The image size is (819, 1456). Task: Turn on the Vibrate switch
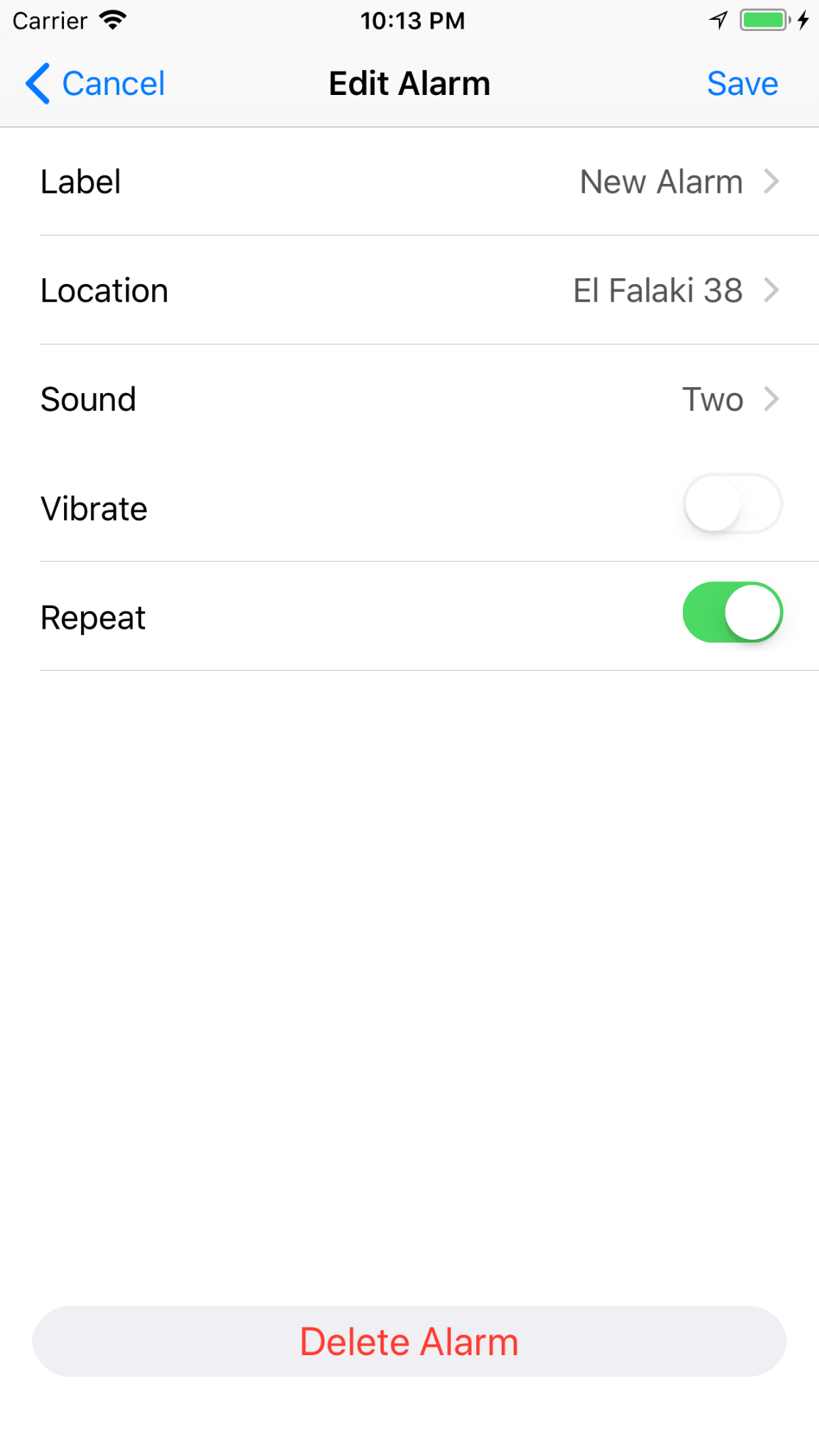coord(731,504)
